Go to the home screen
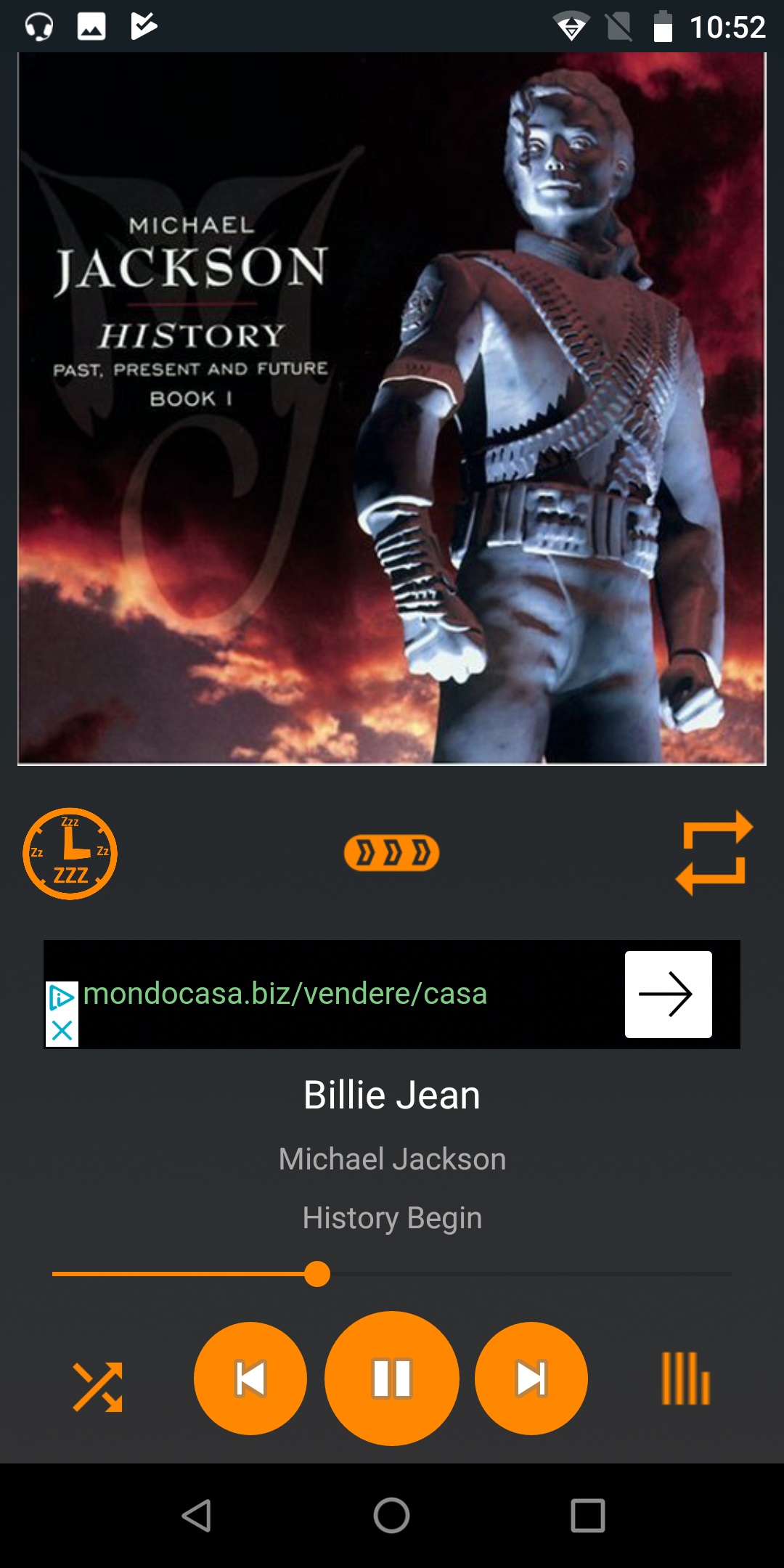 (x=392, y=1516)
